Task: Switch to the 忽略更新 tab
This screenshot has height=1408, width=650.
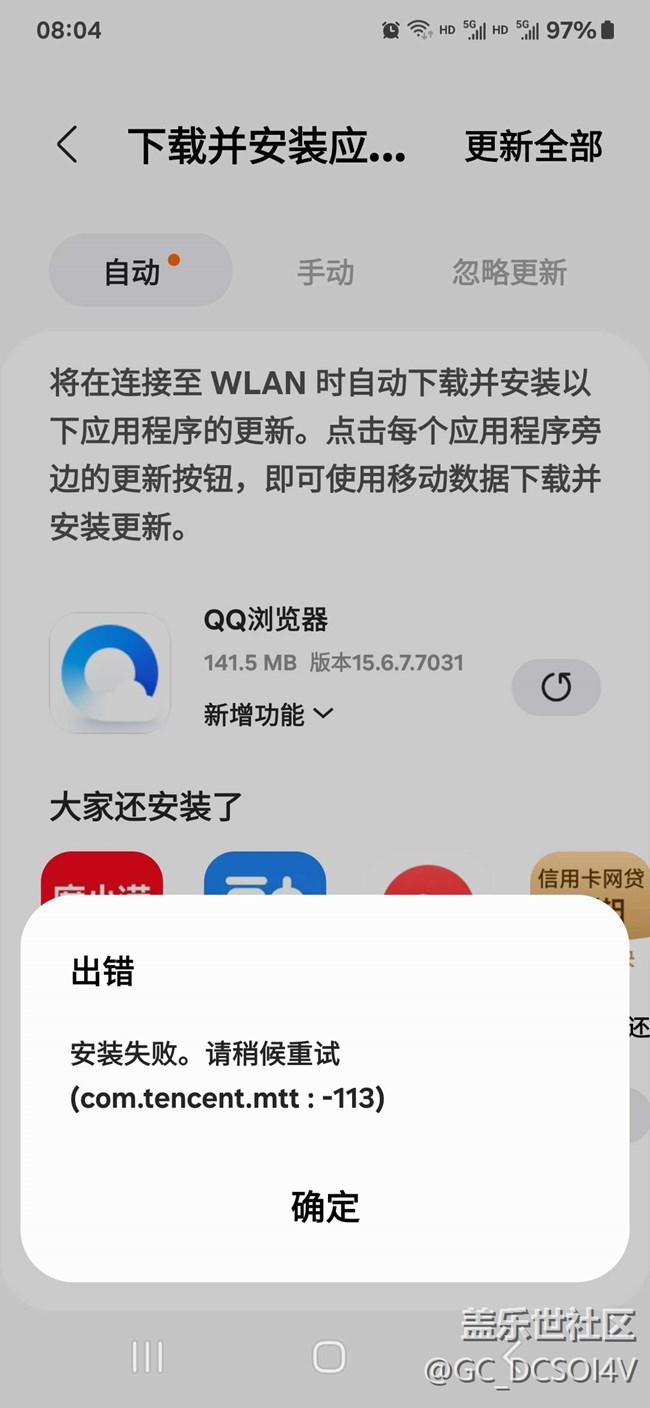Action: (x=509, y=272)
